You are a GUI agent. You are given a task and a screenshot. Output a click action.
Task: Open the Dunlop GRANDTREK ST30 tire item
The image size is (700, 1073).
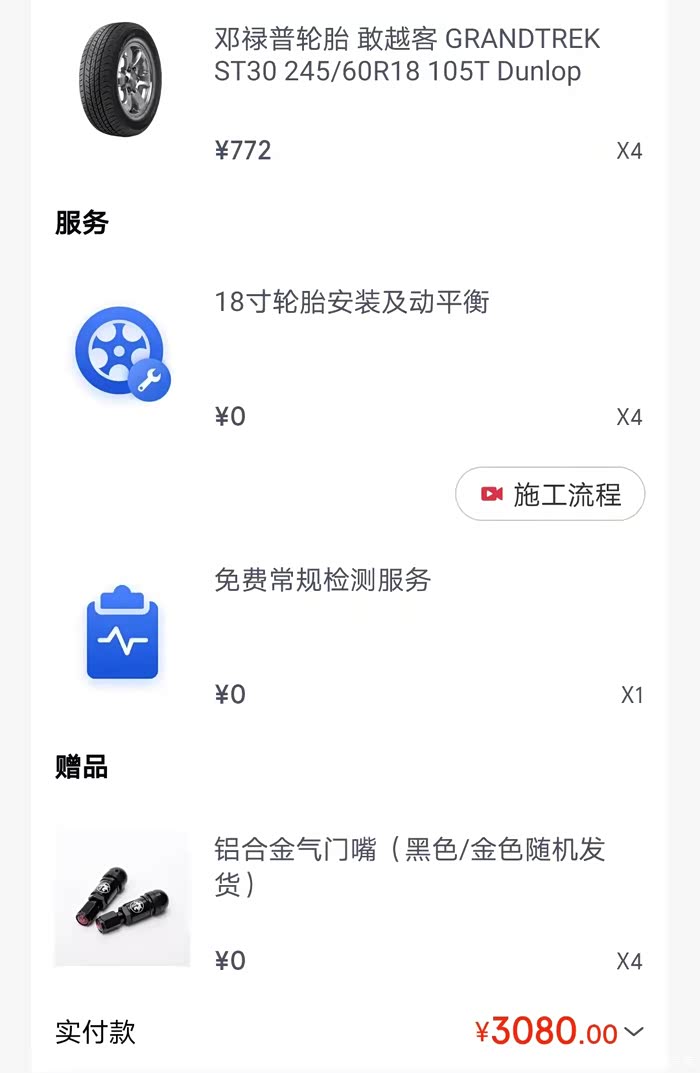(x=407, y=56)
